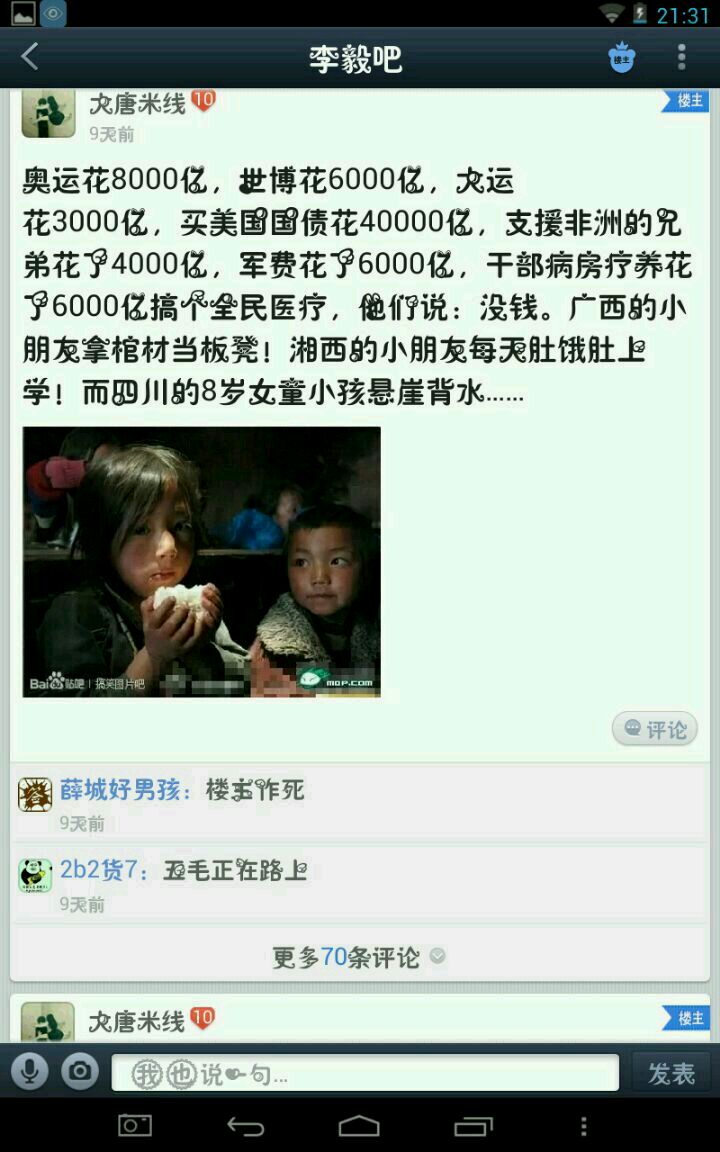Focus the 我也说一句 reply field
This screenshot has height=1152, width=720.
tap(365, 1074)
